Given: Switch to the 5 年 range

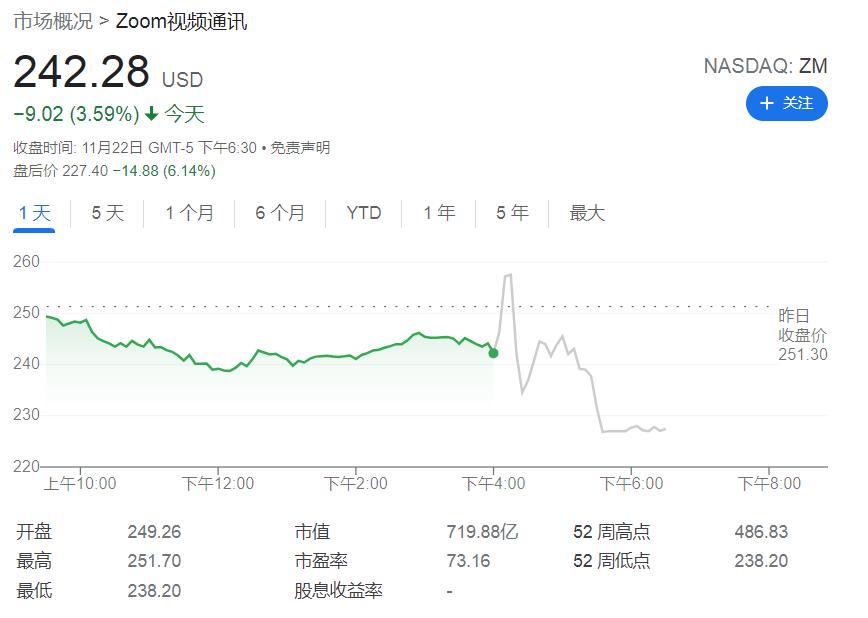Looking at the screenshot, I should coord(512,213).
